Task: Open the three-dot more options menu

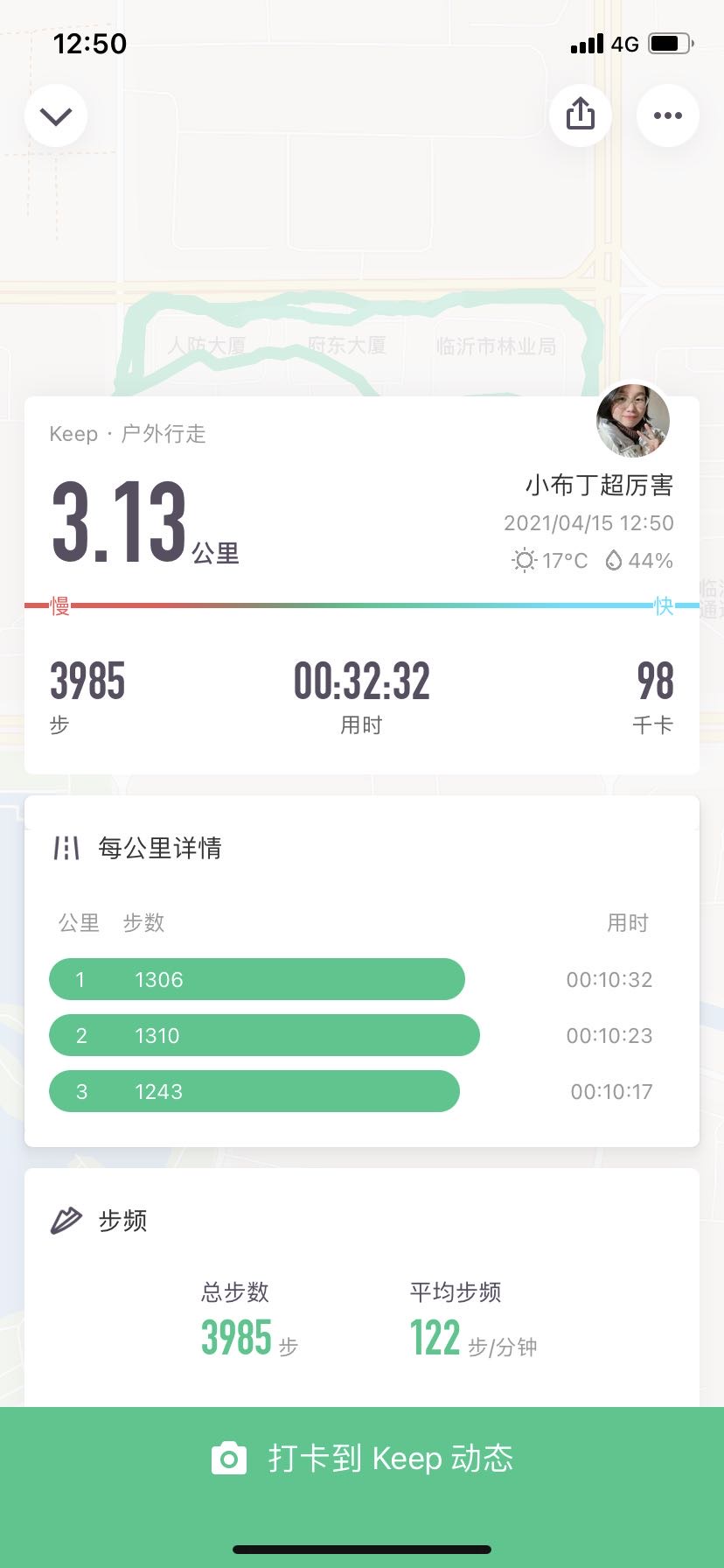Action: tap(667, 115)
